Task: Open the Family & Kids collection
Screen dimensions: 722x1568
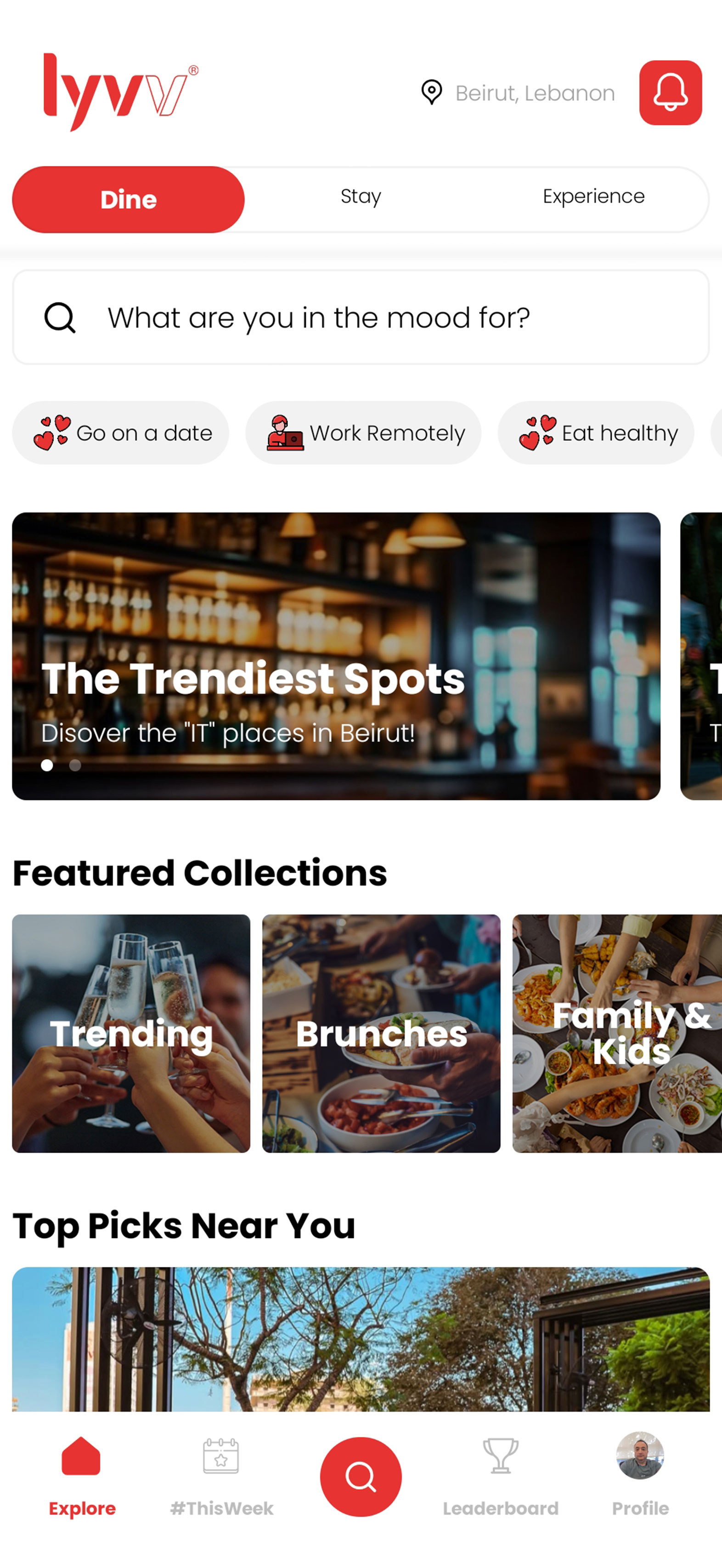Action: (617, 1033)
